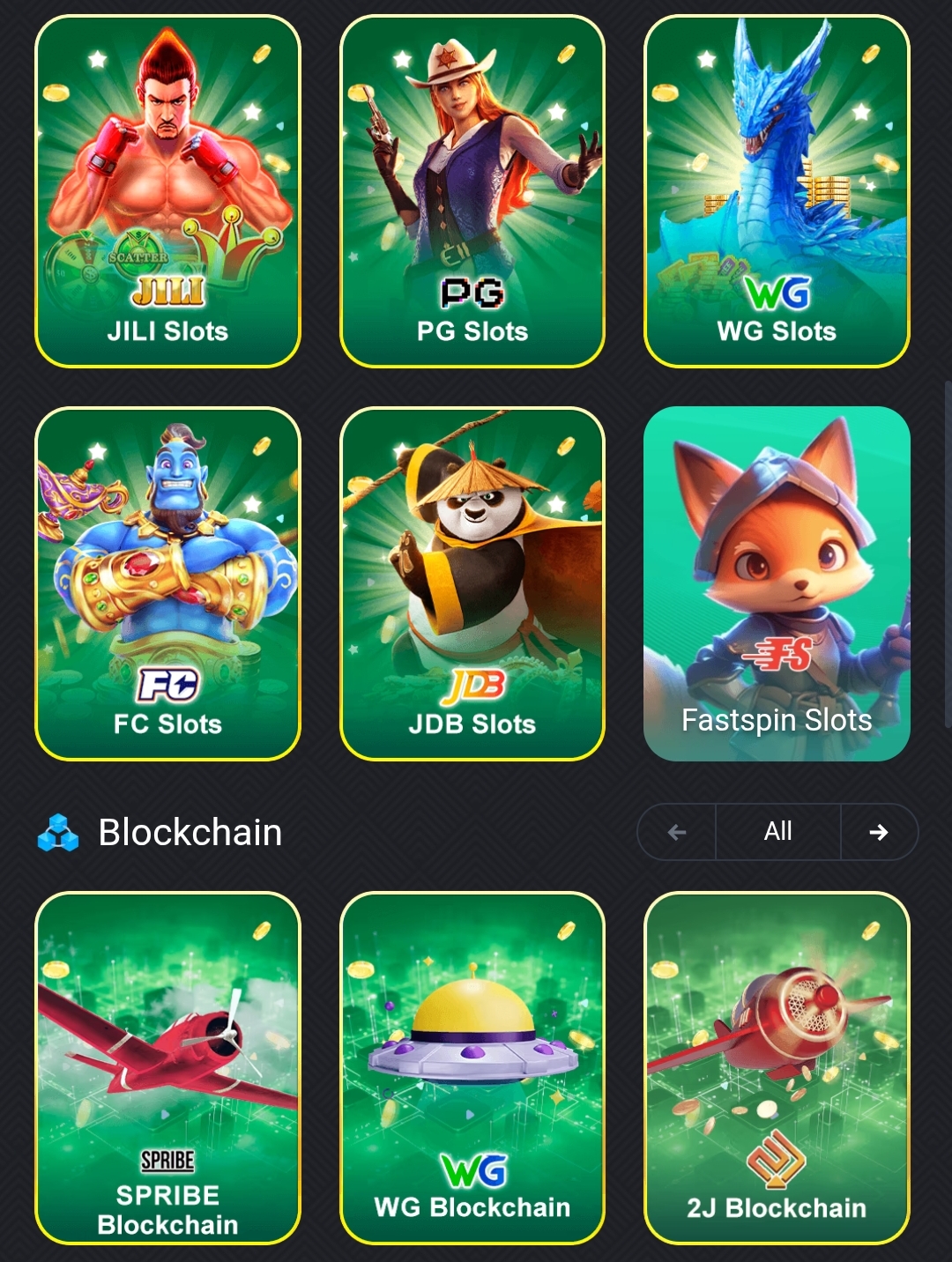Viewport: 952px width, 1262px height.
Task: Tap the left arrow in Blockchain section
Action: click(x=677, y=832)
